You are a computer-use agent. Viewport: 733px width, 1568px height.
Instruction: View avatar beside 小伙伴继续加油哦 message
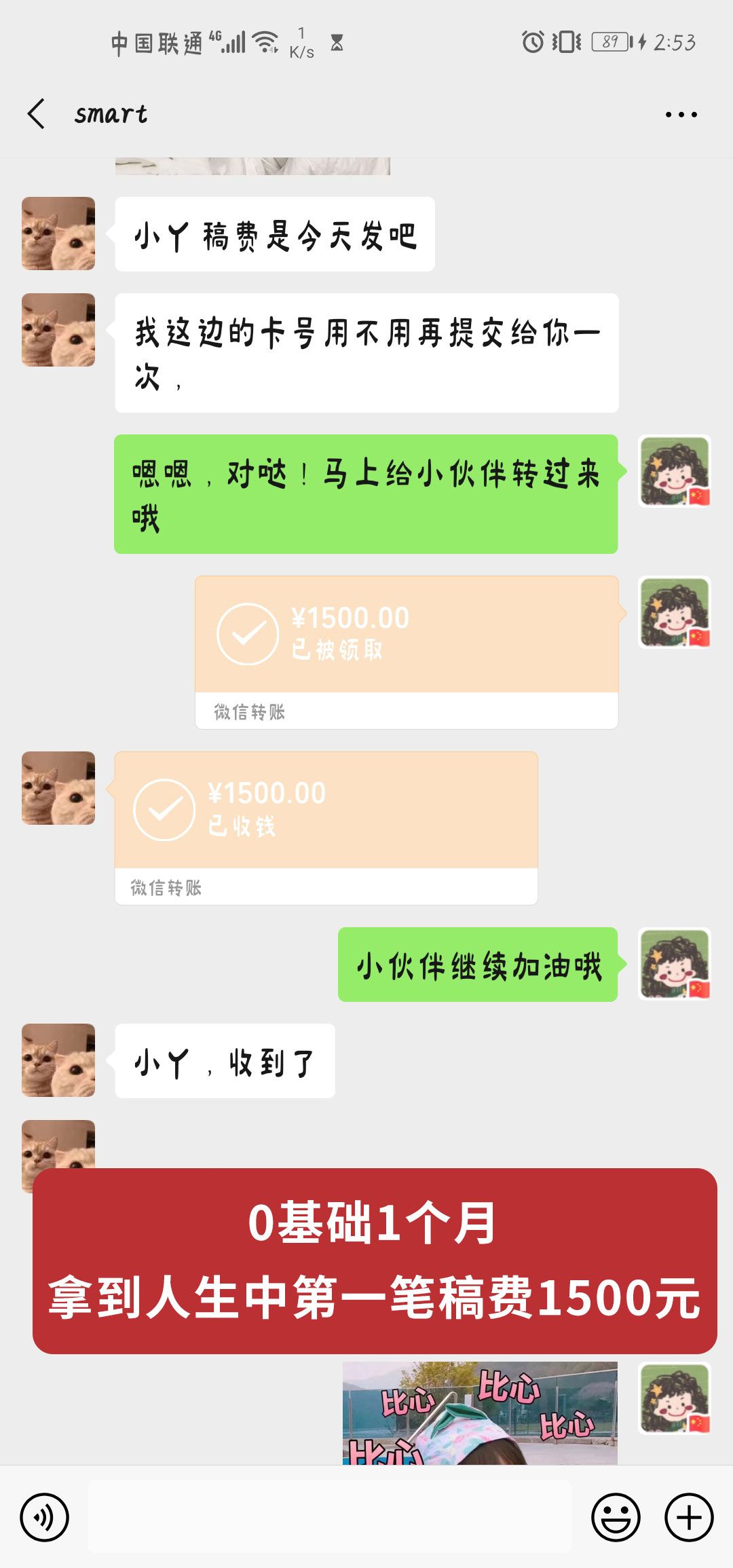(675, 964)
